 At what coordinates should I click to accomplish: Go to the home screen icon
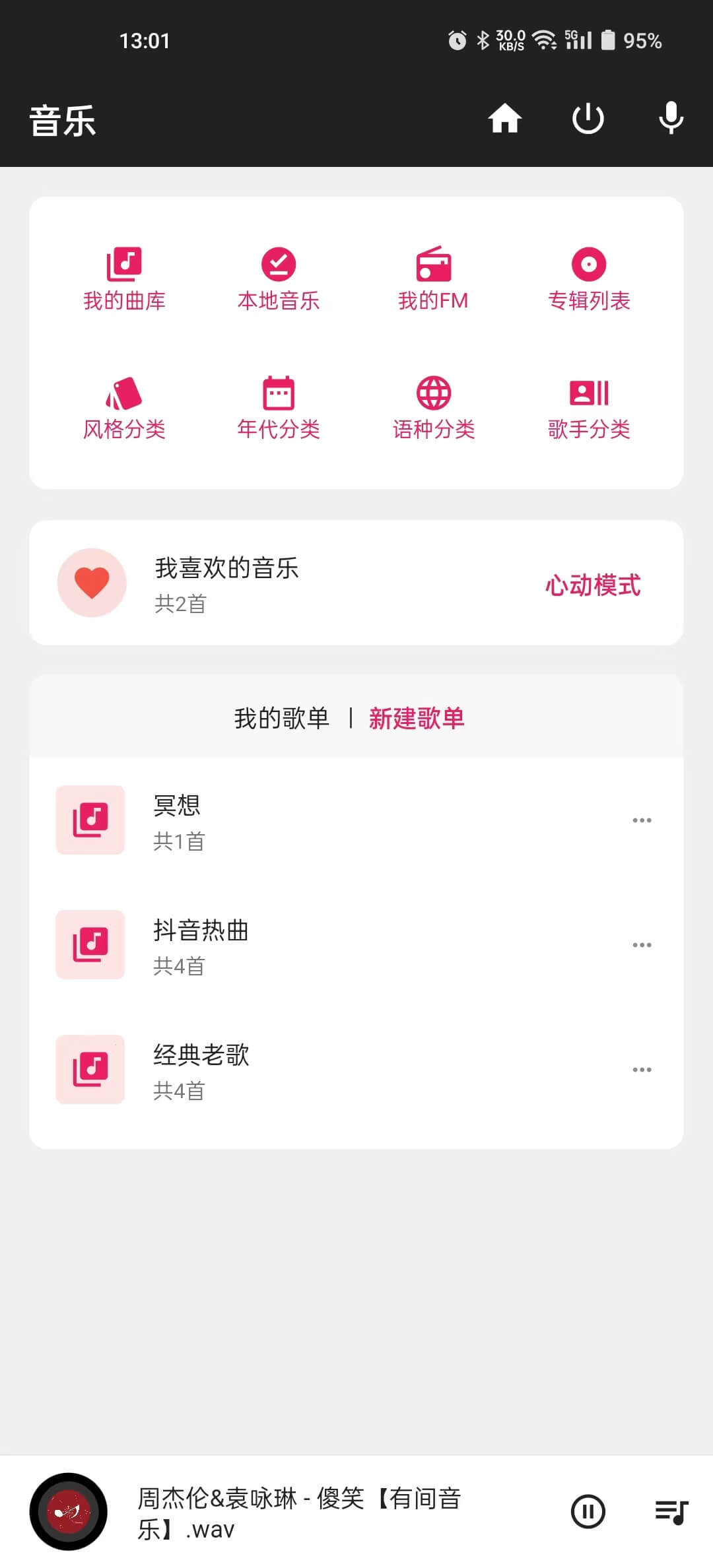(x=505, y=119)
